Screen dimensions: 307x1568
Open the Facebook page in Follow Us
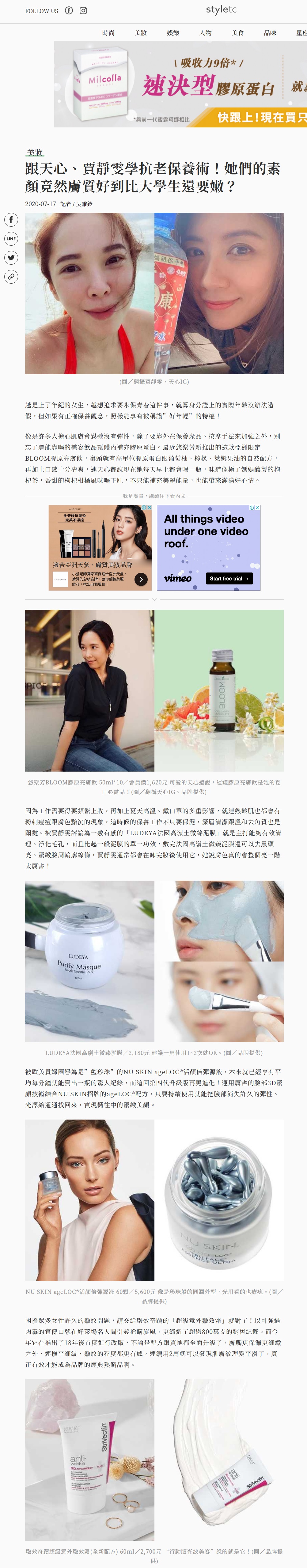[x=69, y=10]
